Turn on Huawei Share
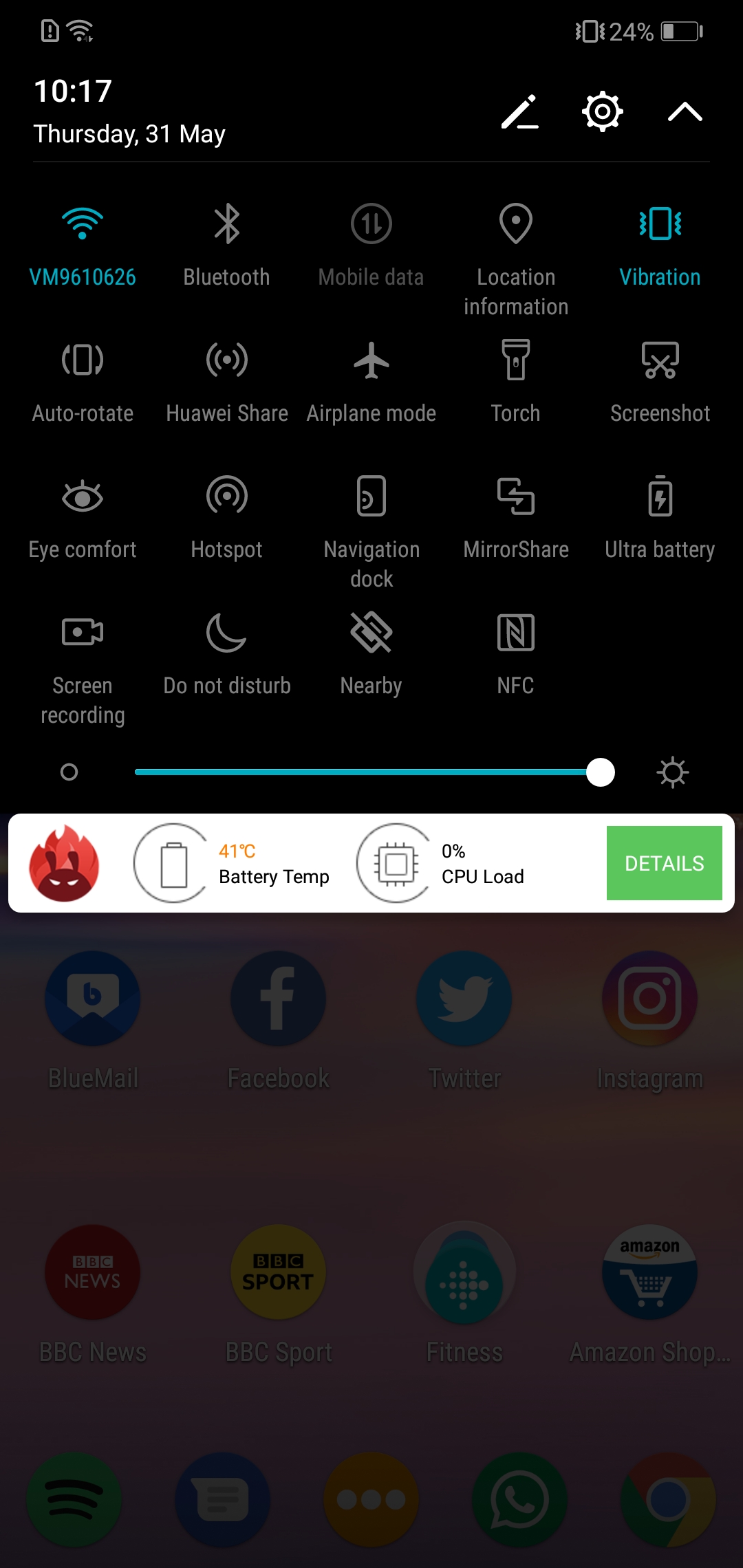This screenshot has width=743, height=1568. click(x=227, y=360)
